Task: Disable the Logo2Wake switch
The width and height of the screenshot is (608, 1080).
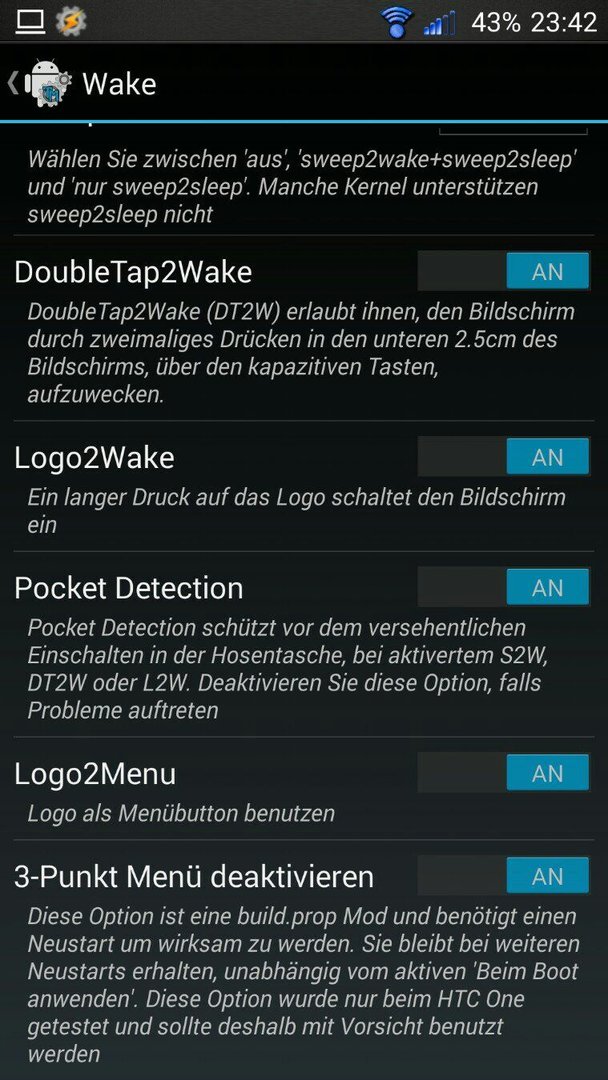Action: [503, 457]
